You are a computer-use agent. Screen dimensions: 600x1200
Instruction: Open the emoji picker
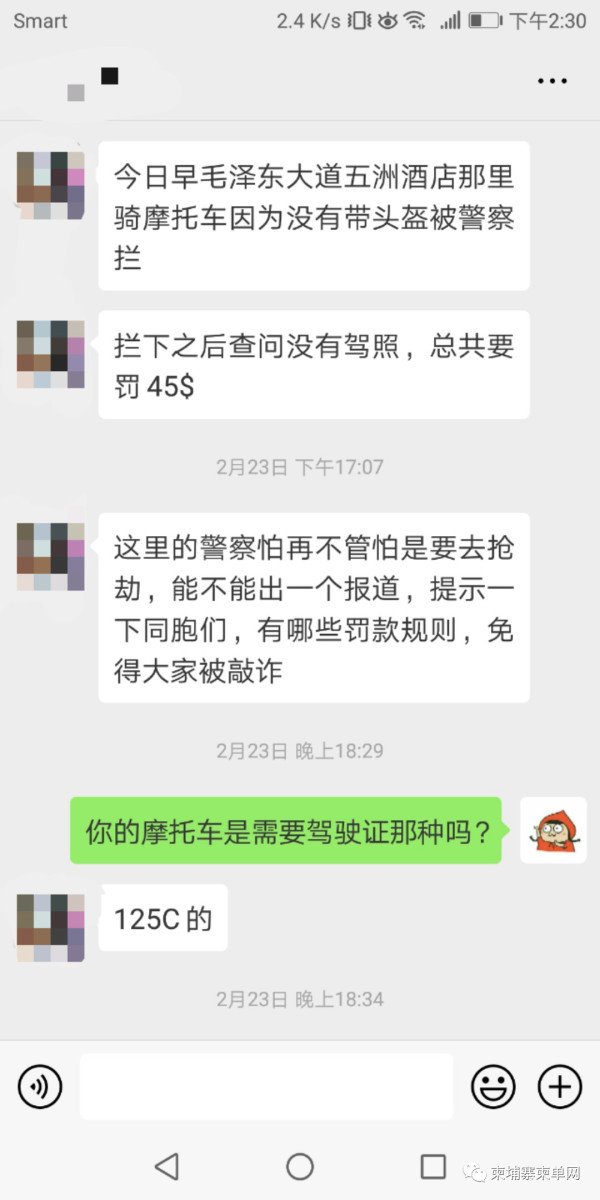pos(493,1086)
